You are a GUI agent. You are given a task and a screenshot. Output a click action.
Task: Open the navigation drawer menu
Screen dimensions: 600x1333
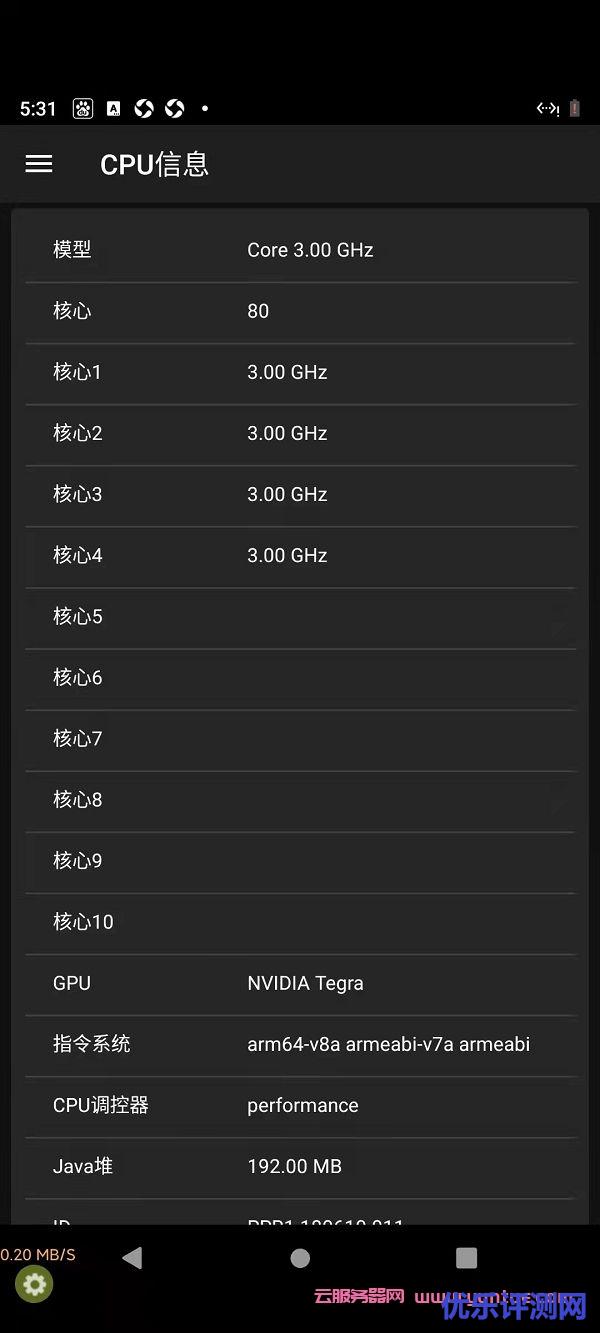(39, 164)
